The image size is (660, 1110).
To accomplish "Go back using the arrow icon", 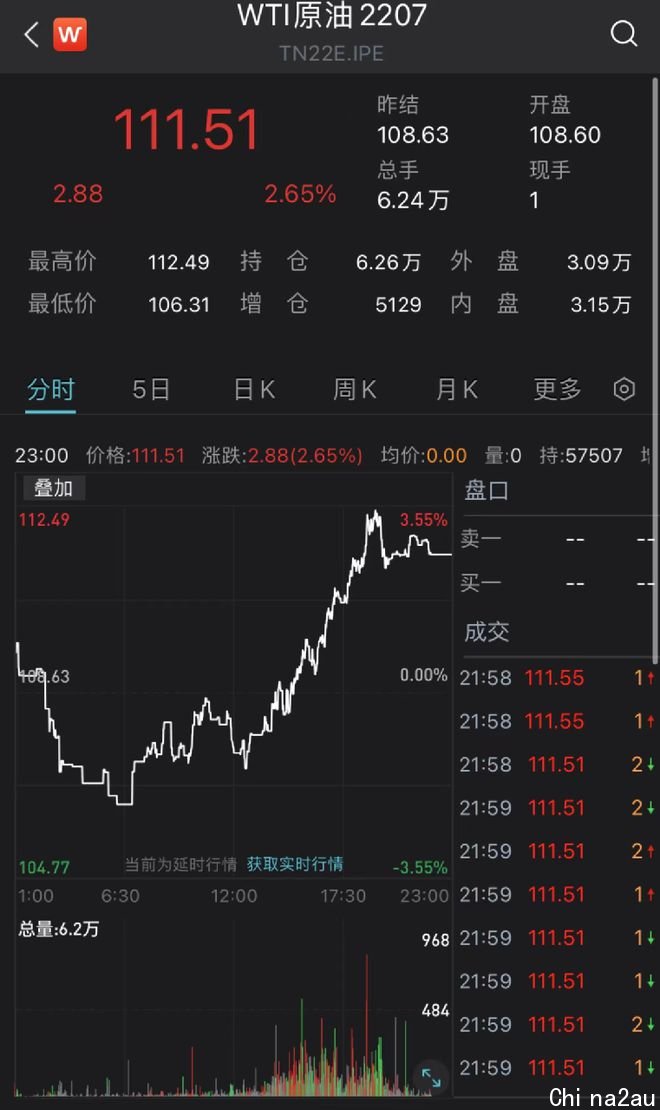I will coord(31,34).
